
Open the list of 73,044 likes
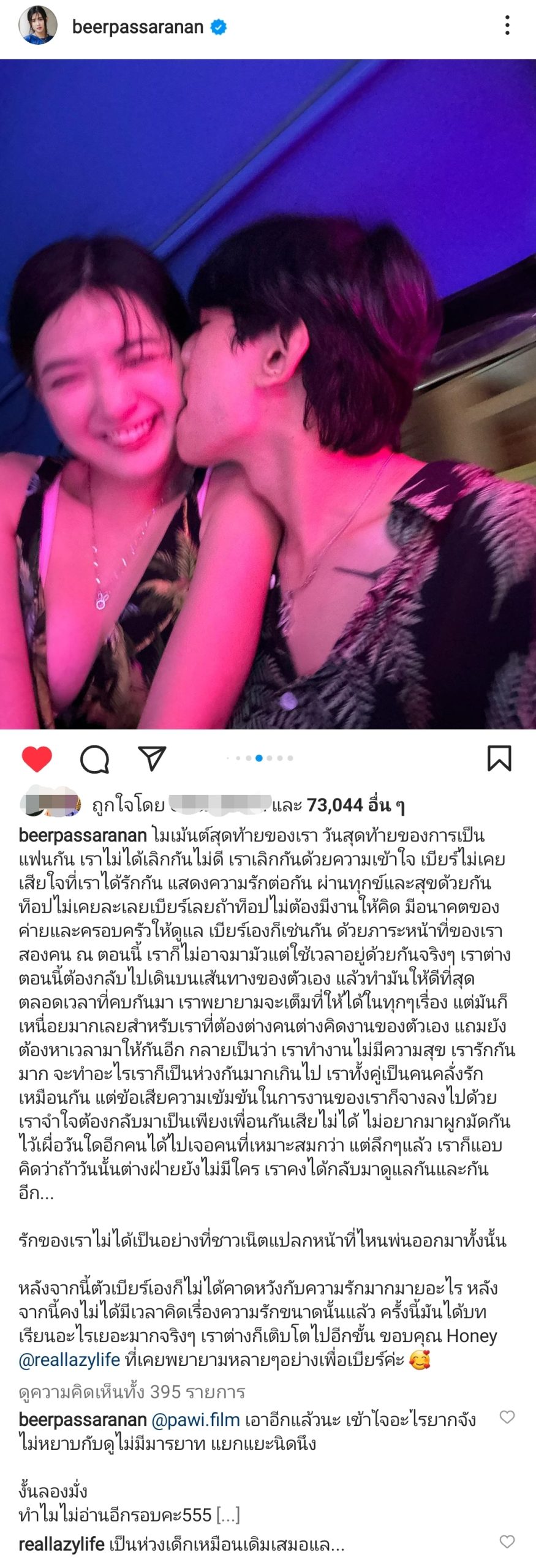[x=355, y=805]
